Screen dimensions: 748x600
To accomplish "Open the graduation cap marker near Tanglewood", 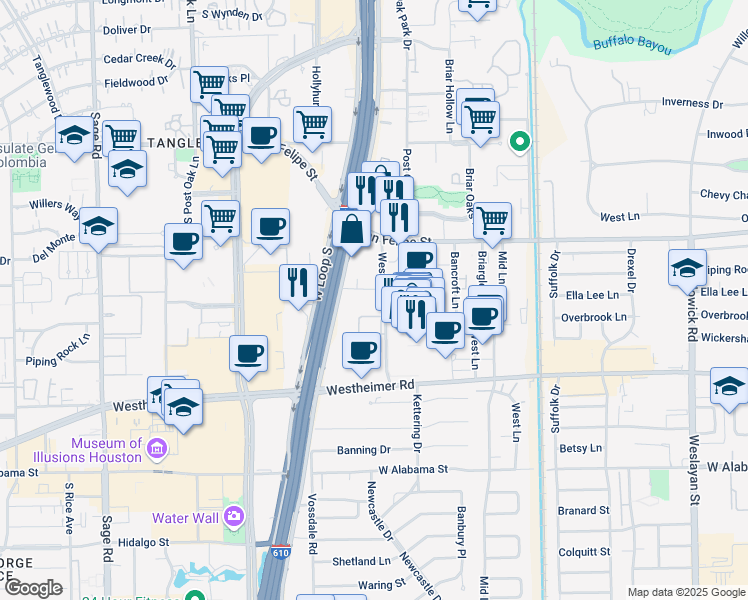I will (73, 138).
